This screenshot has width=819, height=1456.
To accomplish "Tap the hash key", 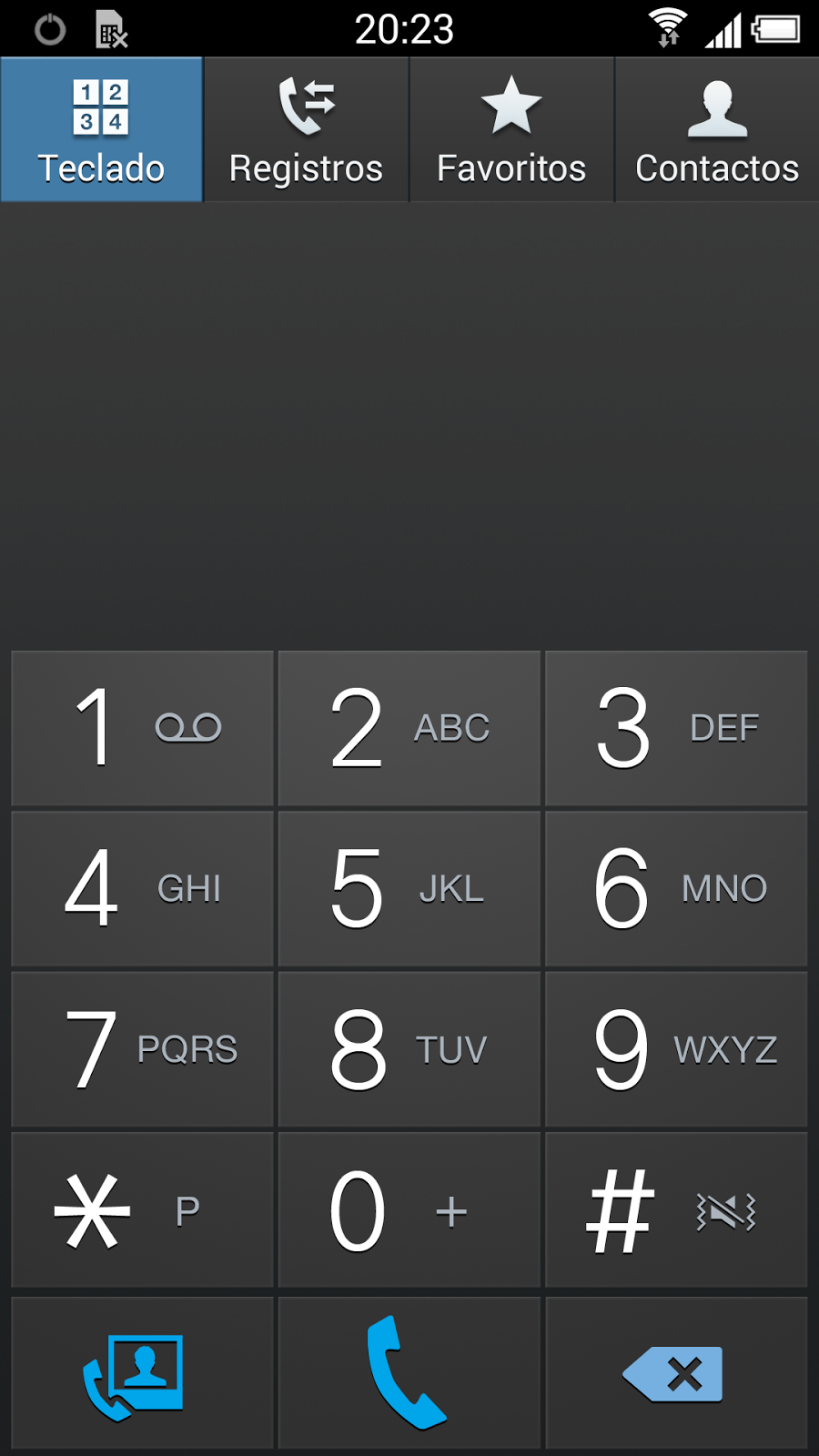I will tap(676, 1210).
